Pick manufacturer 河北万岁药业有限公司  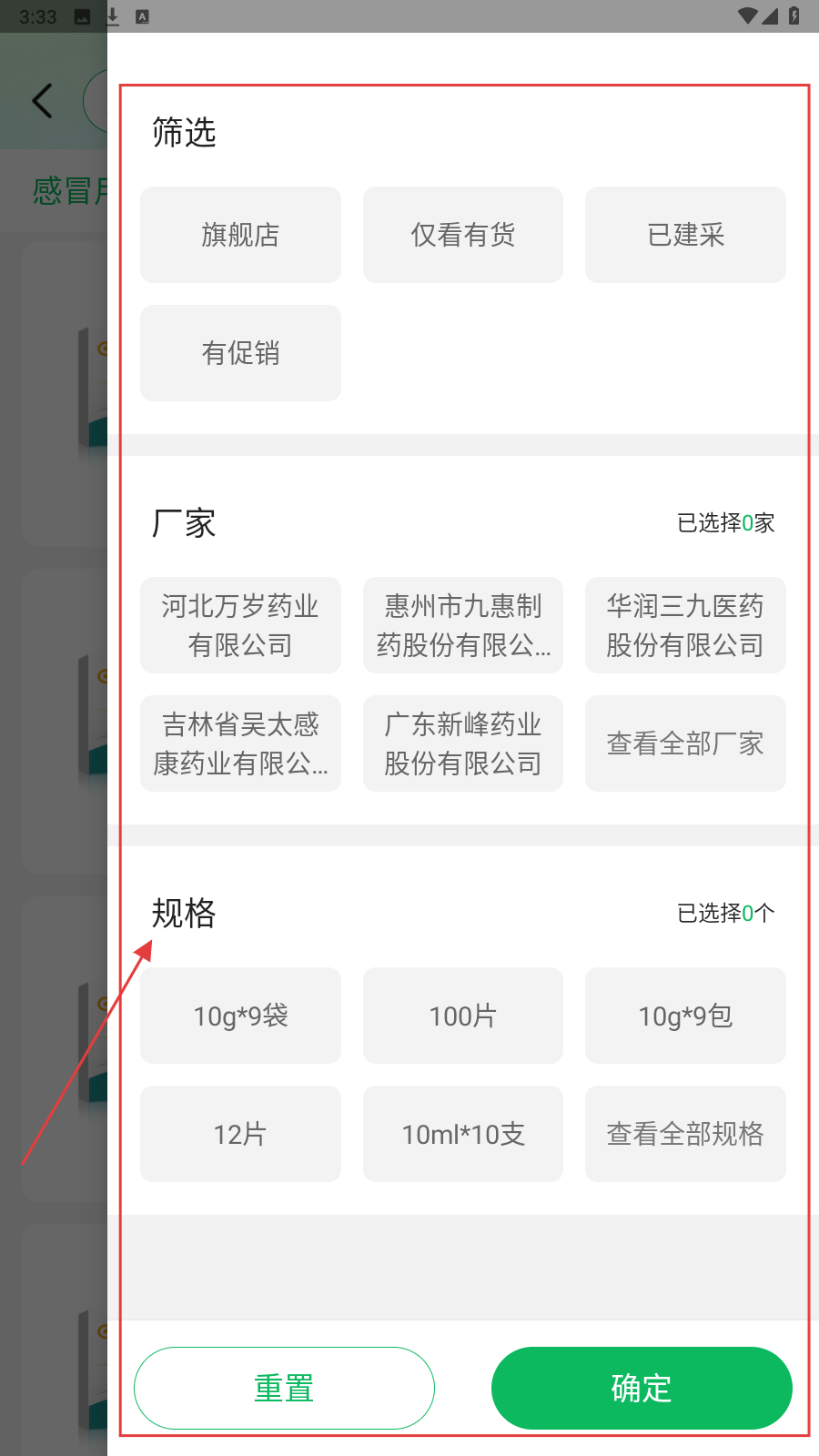pyautogui.click(x=240, y=625)
